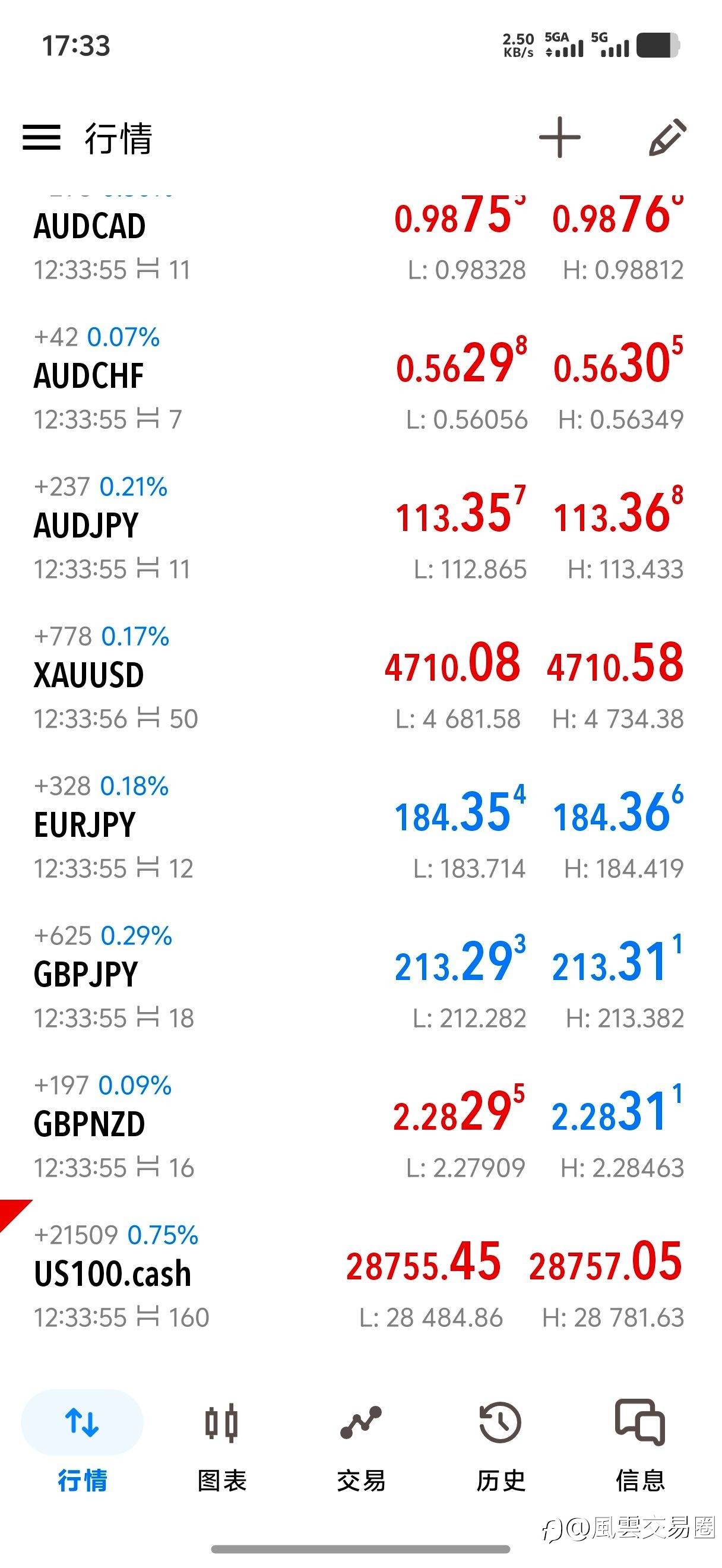Screen dimensions: 722x1568
Task: Open the AUDCAD quote row
Action: pos(360,241)
